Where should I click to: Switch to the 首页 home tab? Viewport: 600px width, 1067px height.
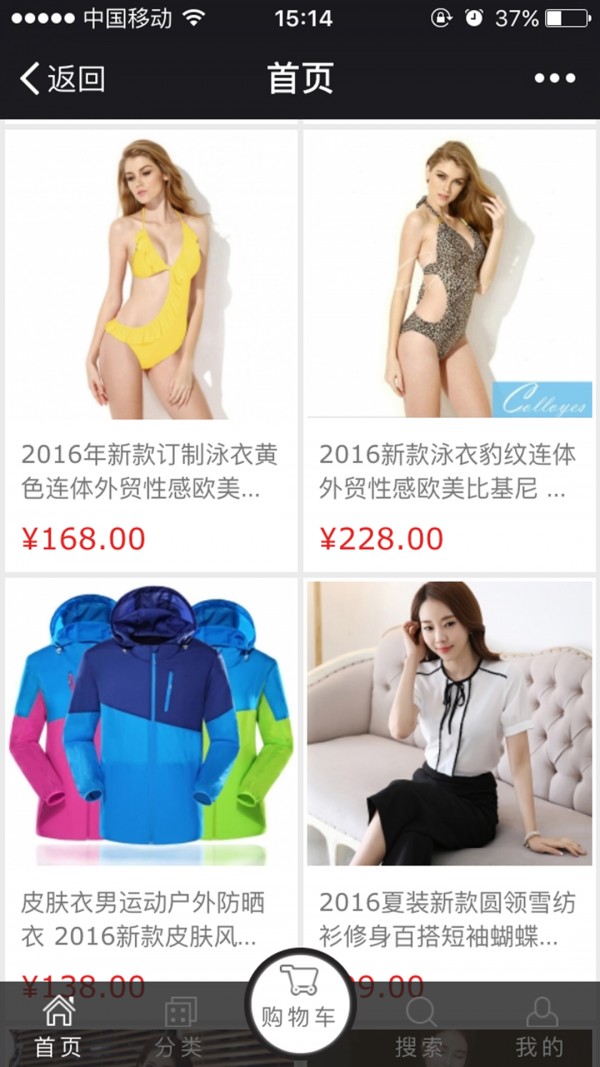59,1027
